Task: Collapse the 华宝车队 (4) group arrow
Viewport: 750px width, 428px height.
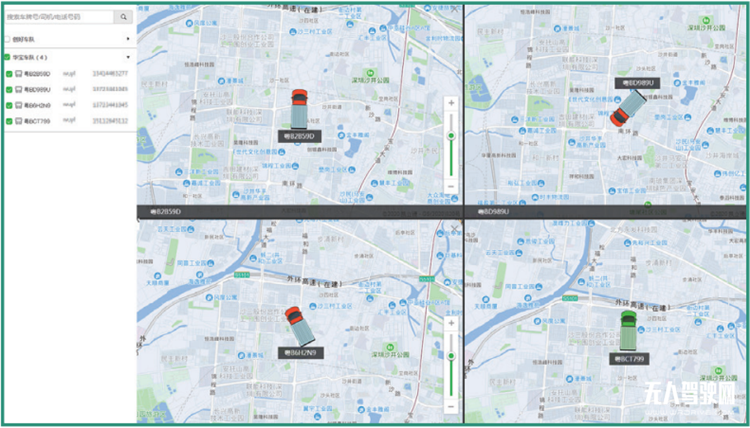Action: tap(128, 57)
